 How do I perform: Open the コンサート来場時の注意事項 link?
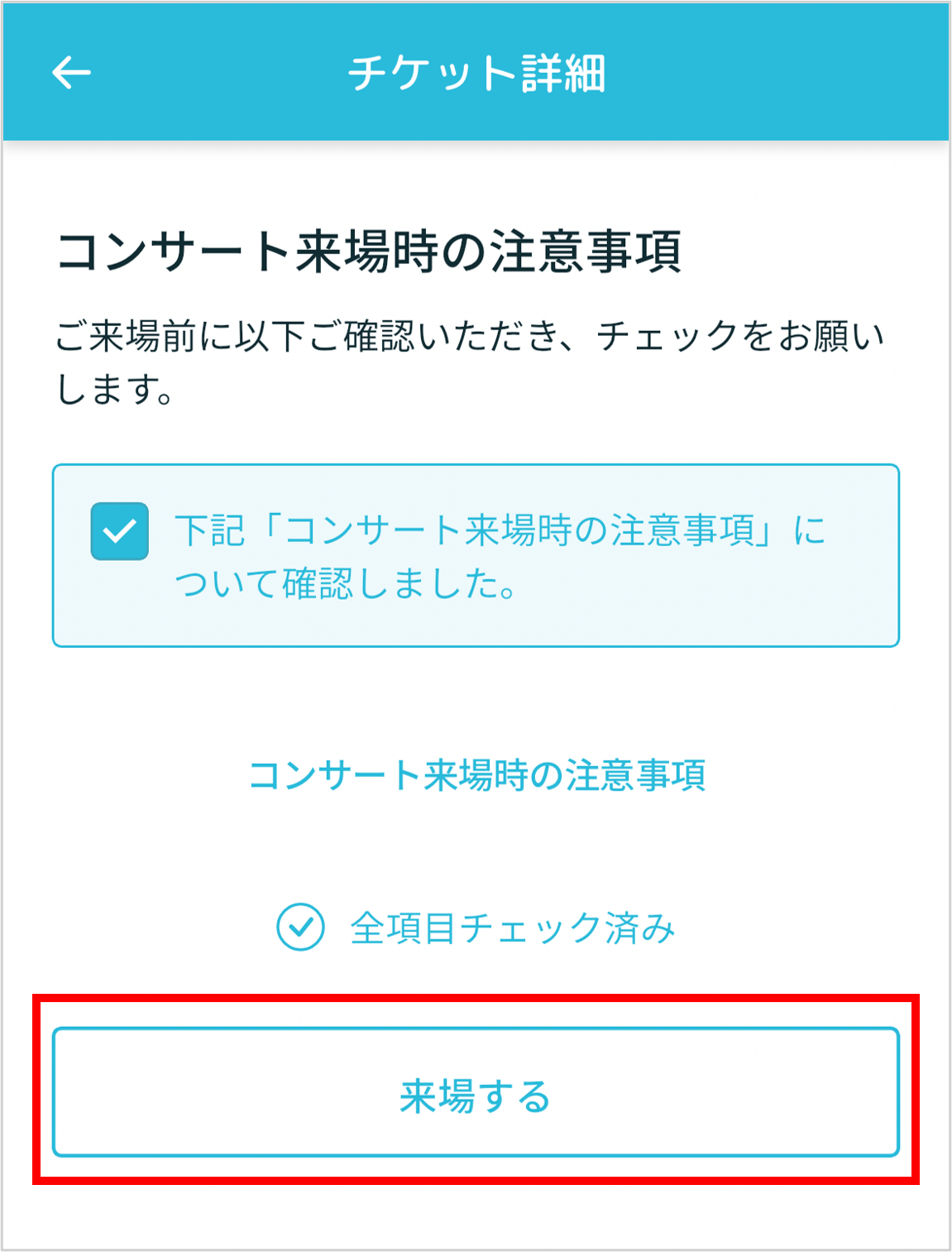point(476,775)
